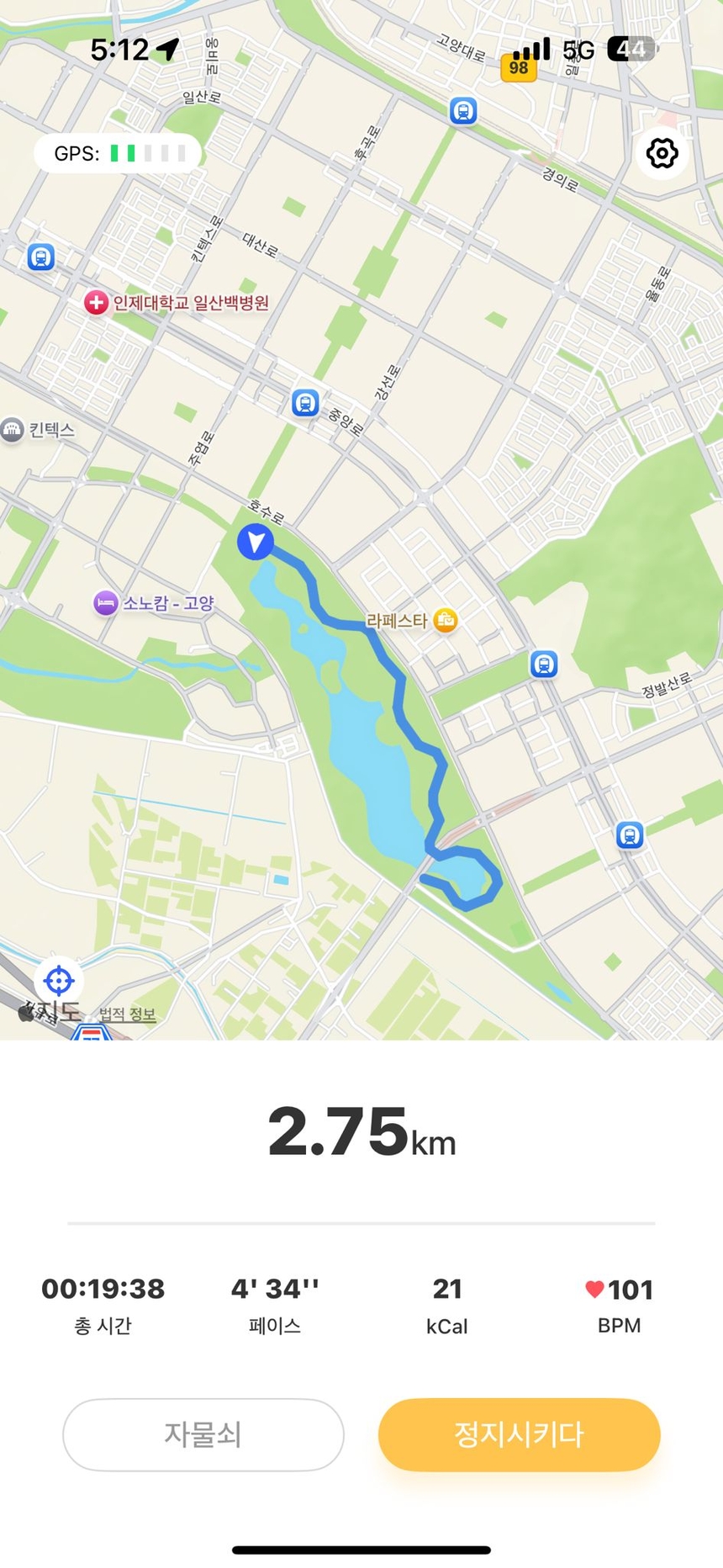This screenshot has width=723, height=1568.
Task: Select the 소노캄 - 고양 hotel marker
Action: pos(104,603)
